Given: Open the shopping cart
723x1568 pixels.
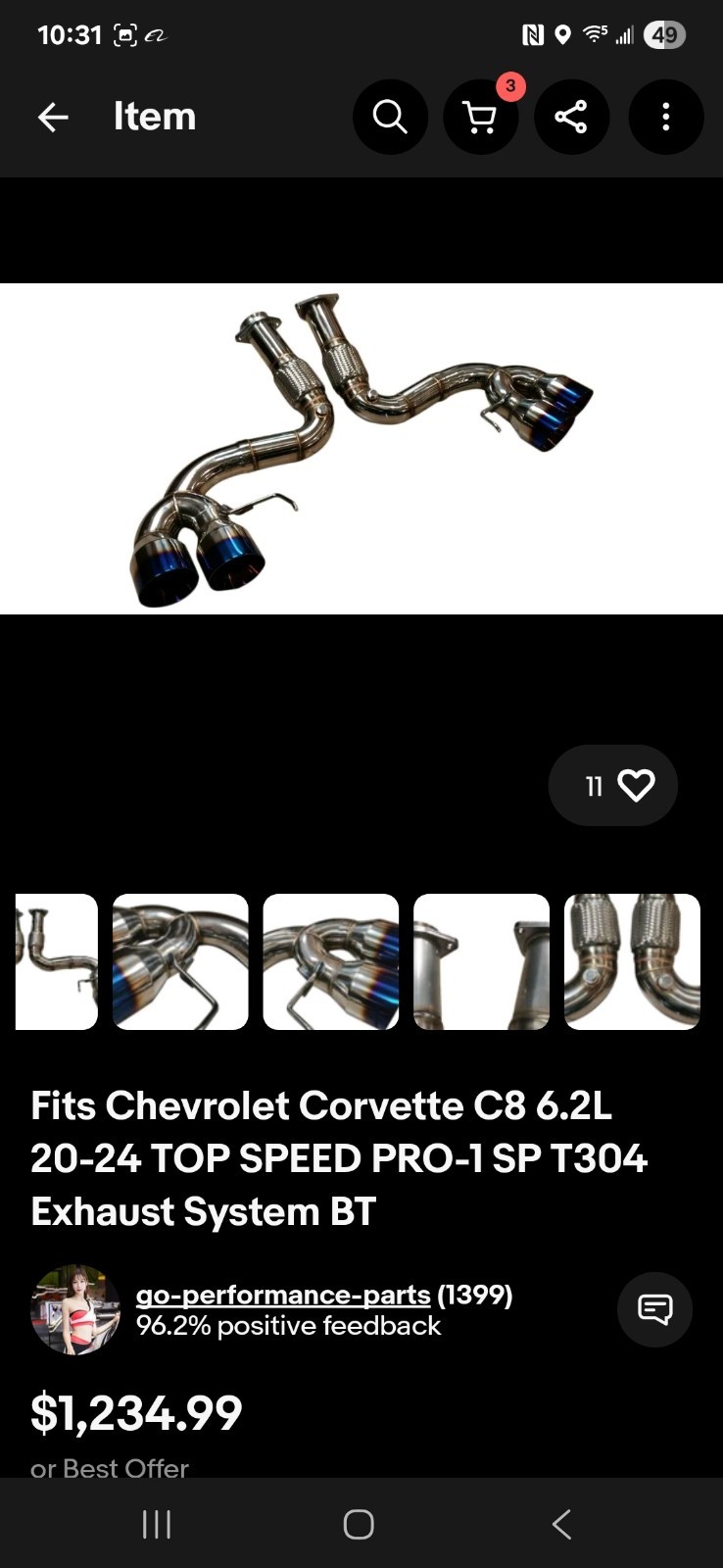Looking at the screenshot, I should tap(480, 118).
